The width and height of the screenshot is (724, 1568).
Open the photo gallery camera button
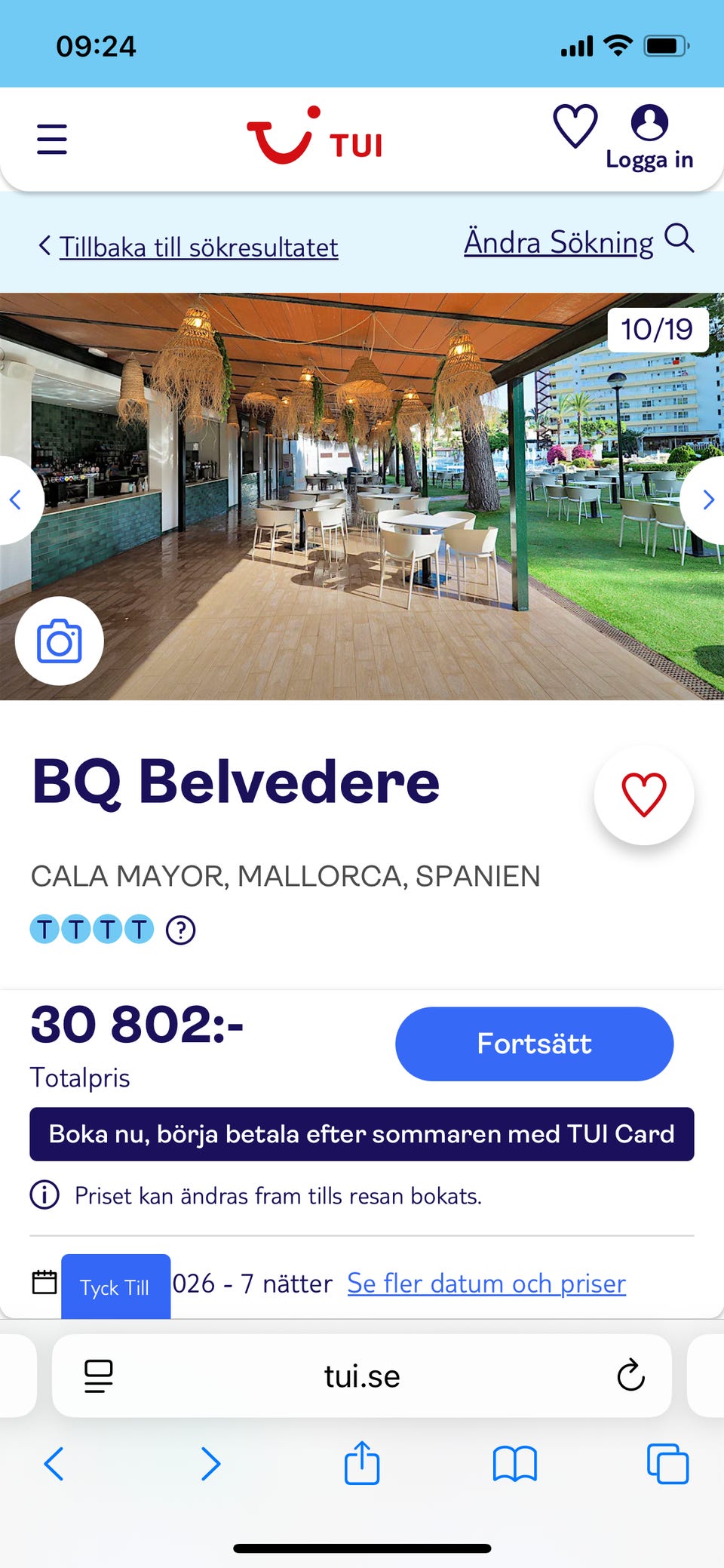click(60, 641)
